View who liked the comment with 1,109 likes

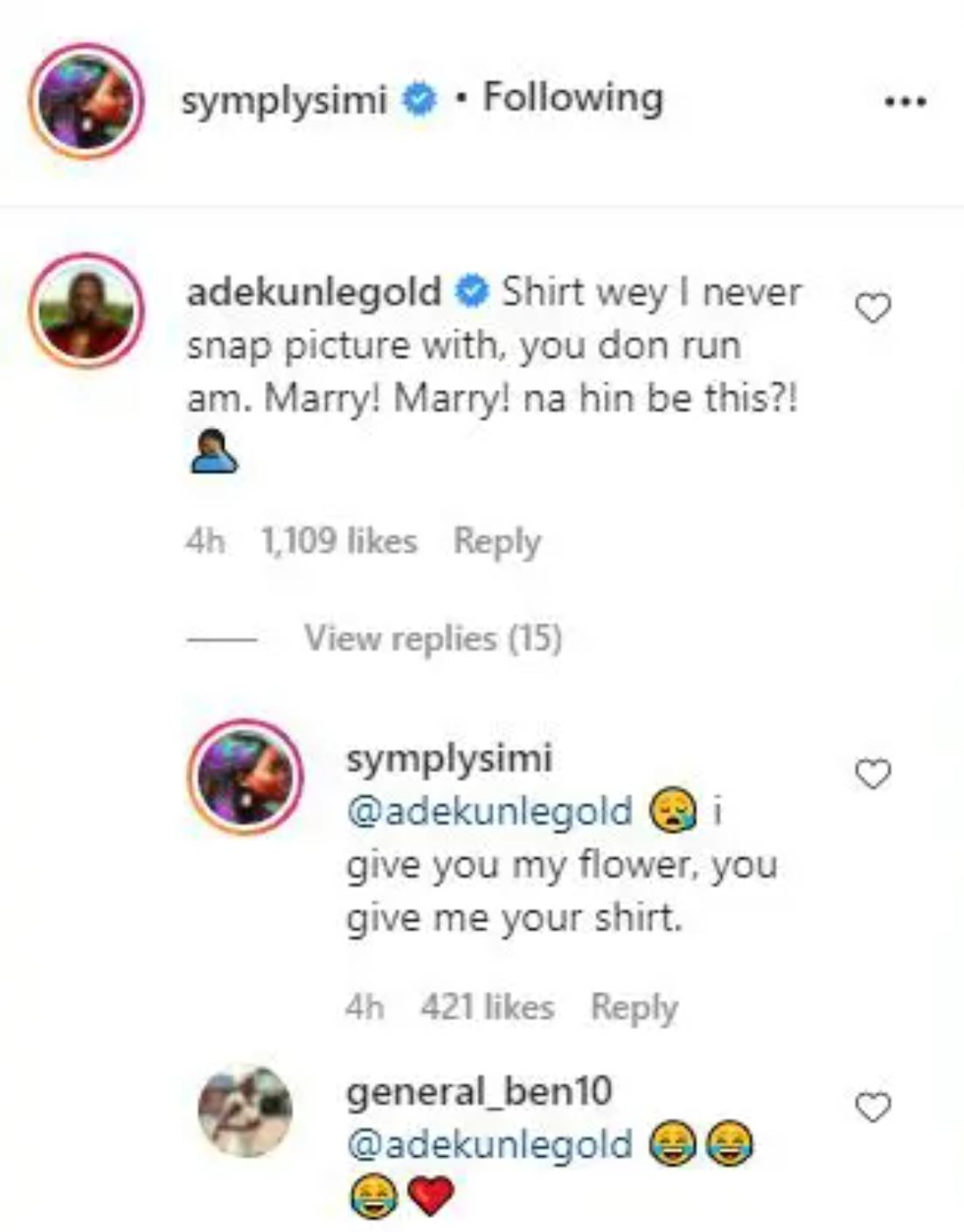point(339,541)
